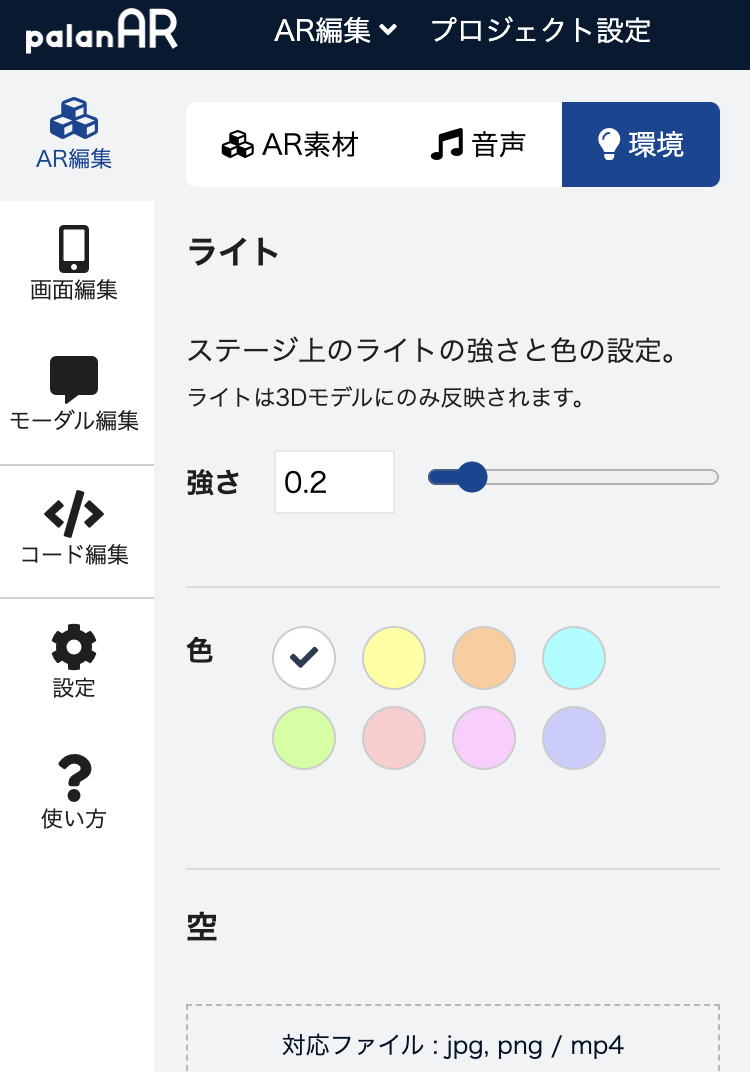Click the strength input showing 0.2

(334, 481)
